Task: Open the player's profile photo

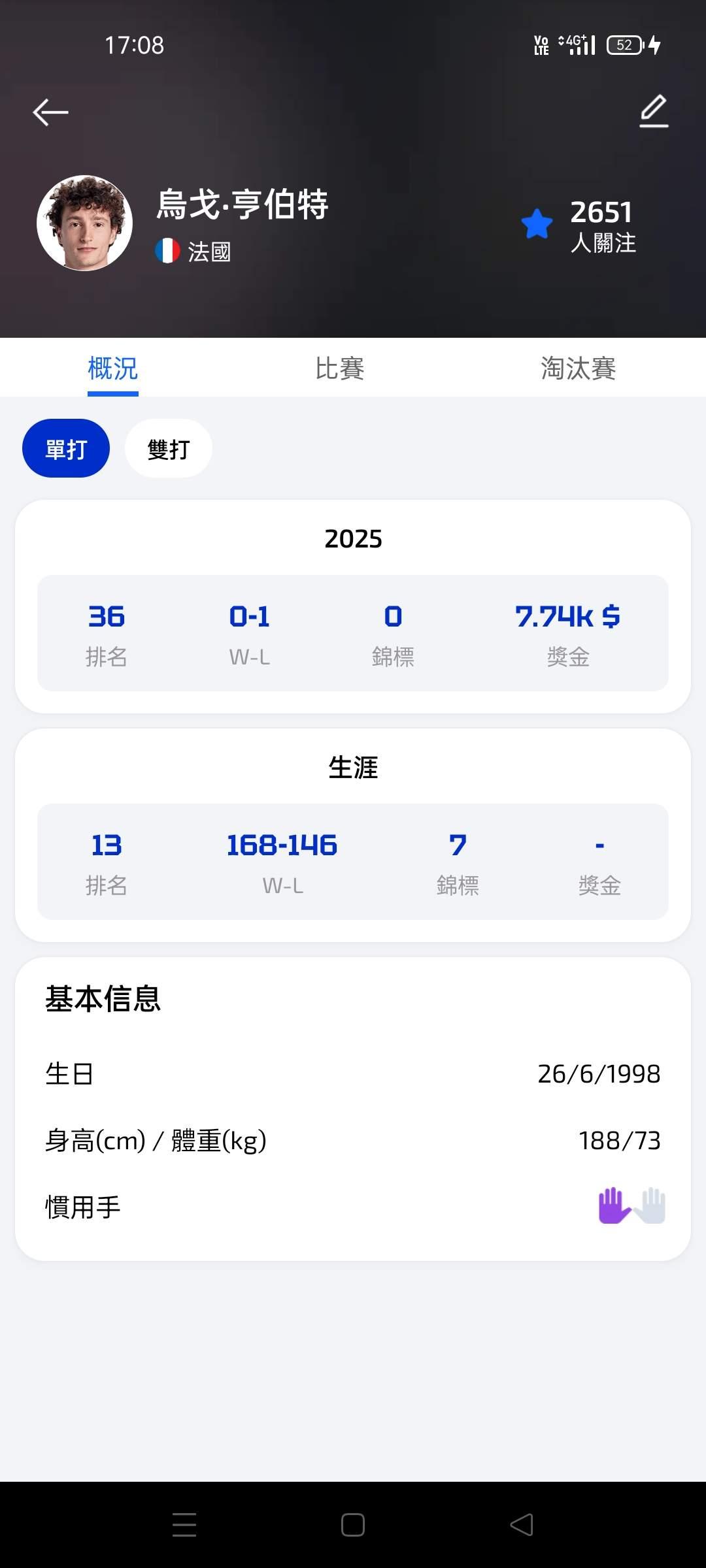Action: pos(85,223)
